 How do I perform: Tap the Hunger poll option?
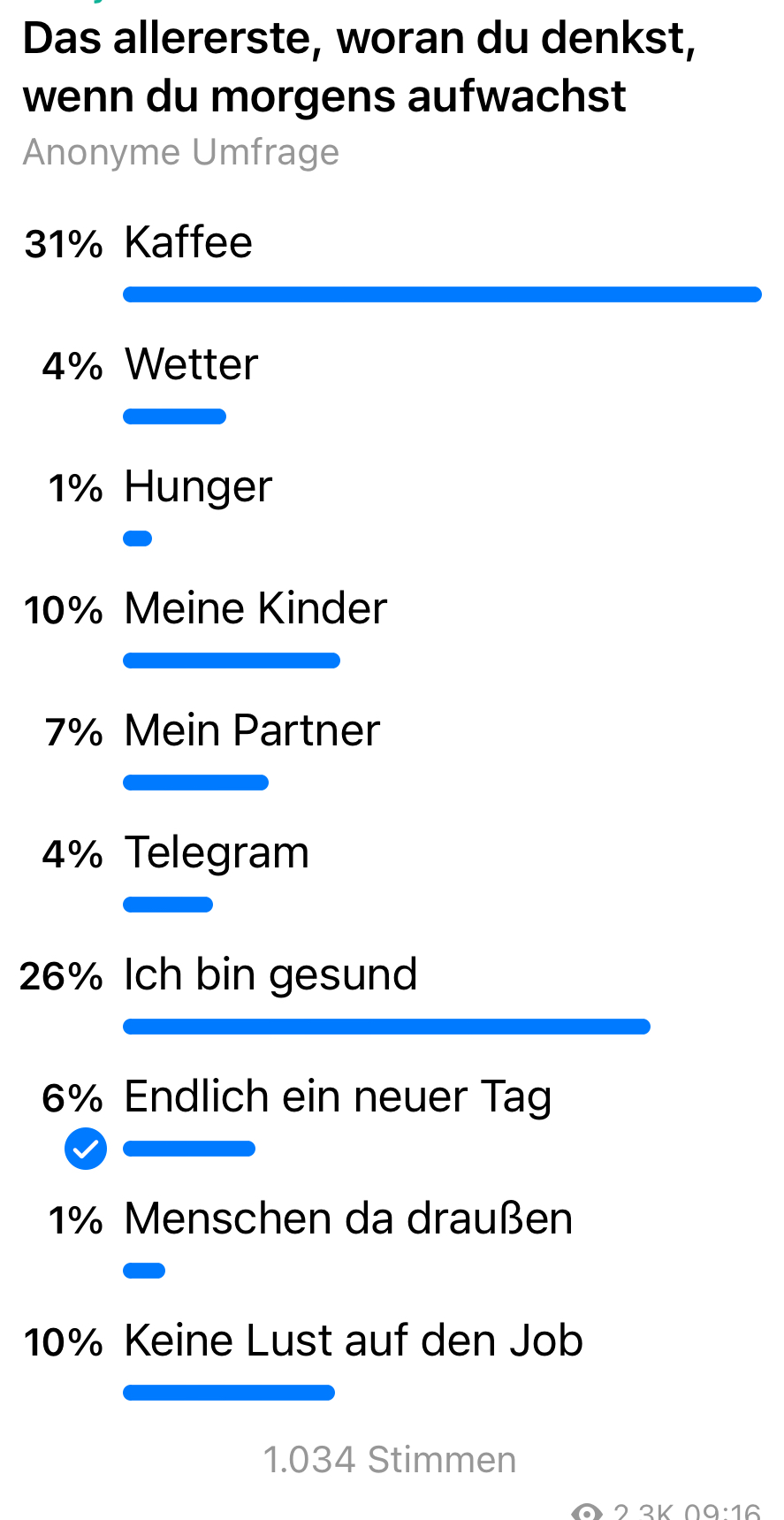pos(392,506)
